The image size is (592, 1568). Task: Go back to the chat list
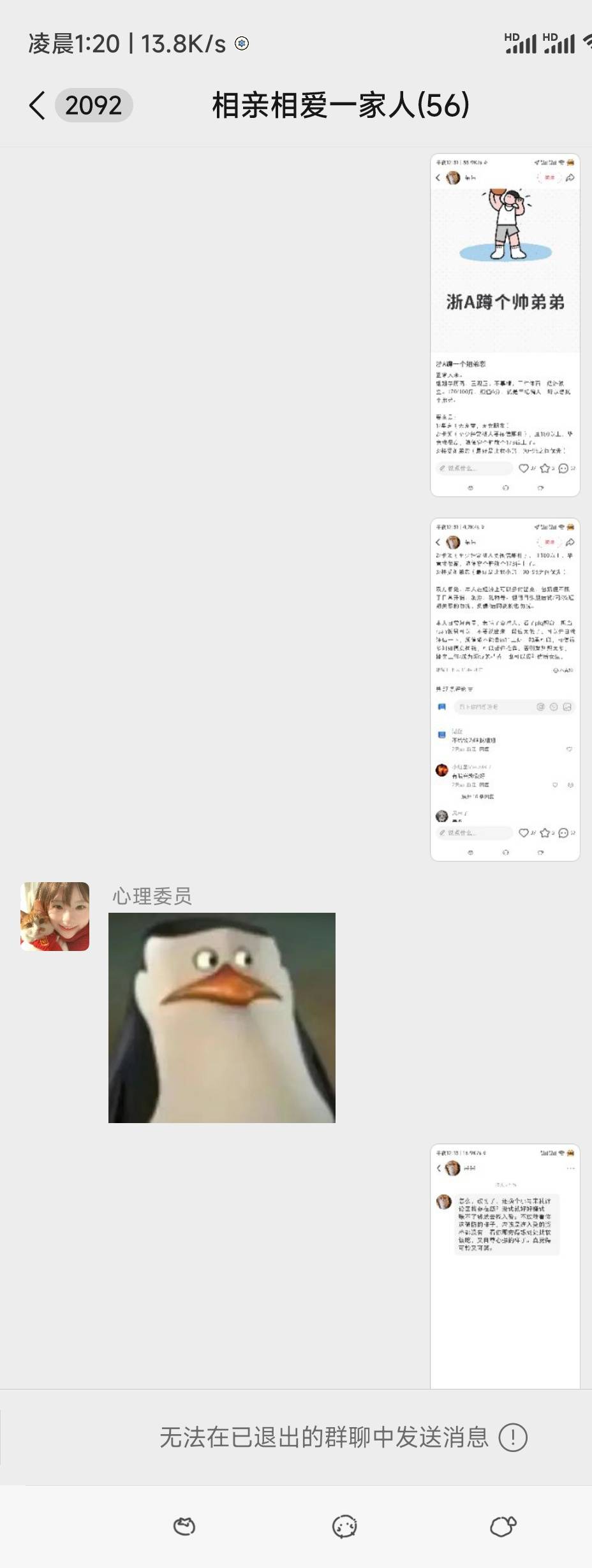click(x=38, y=105)
